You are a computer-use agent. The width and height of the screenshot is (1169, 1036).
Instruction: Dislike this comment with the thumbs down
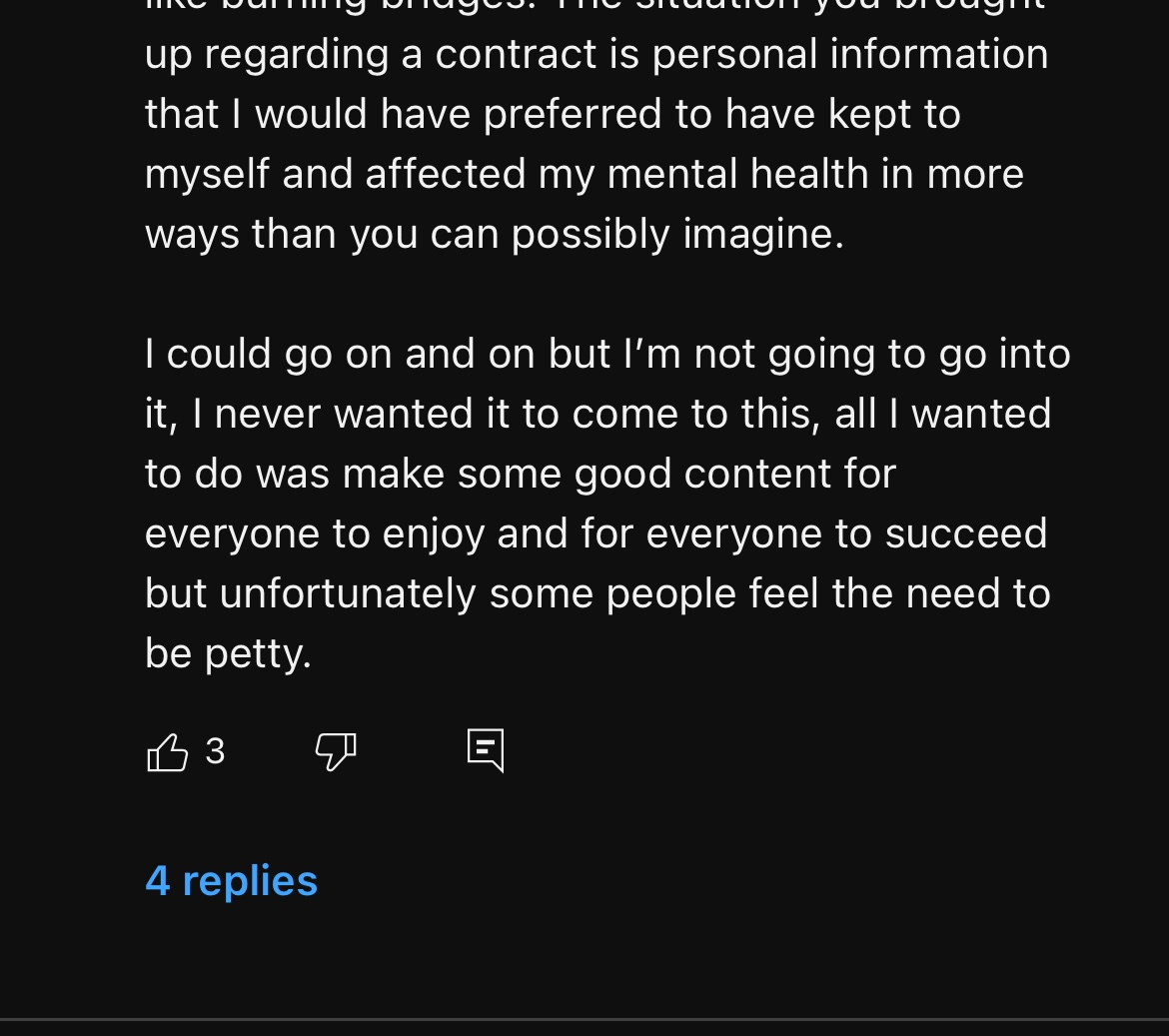point(336,751)
